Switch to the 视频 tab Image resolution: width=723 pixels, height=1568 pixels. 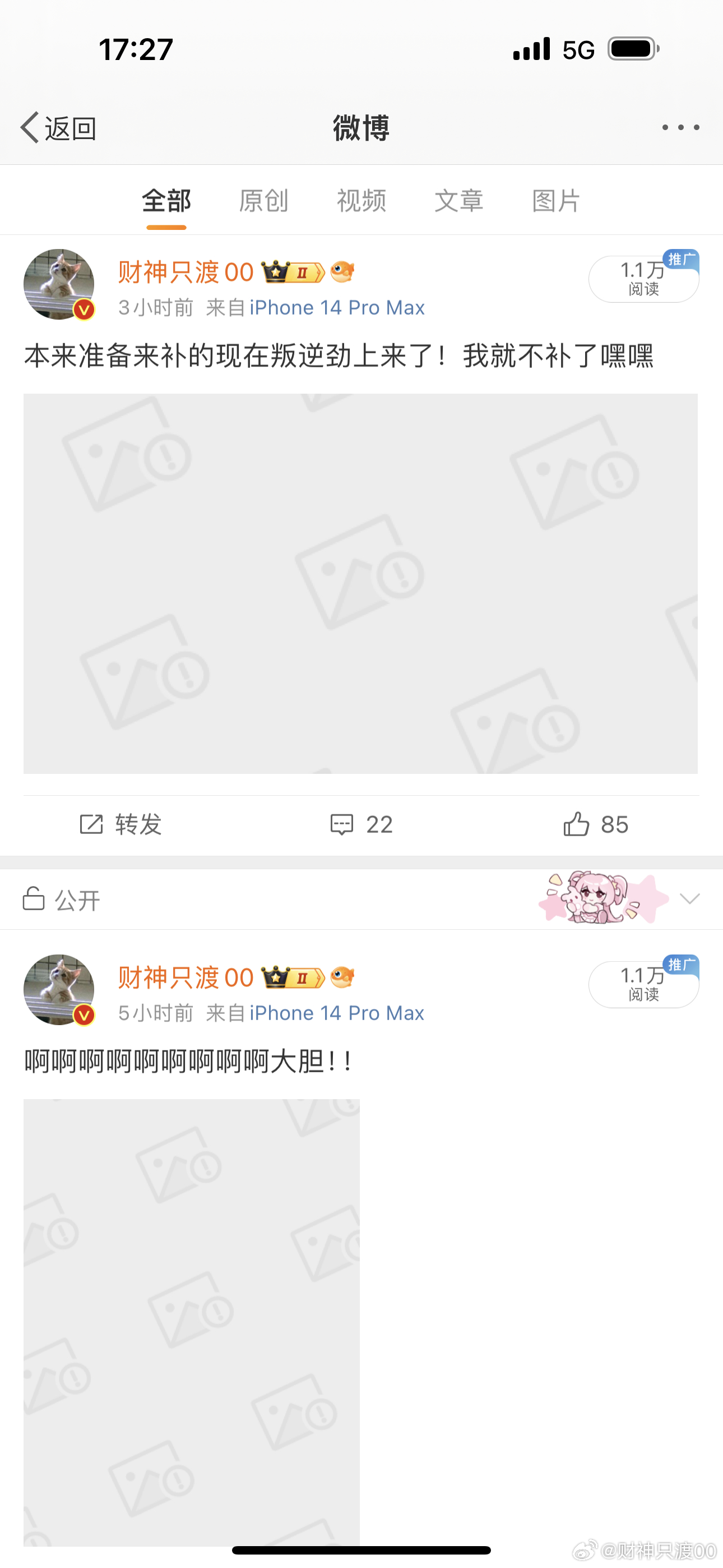[361, 201]
